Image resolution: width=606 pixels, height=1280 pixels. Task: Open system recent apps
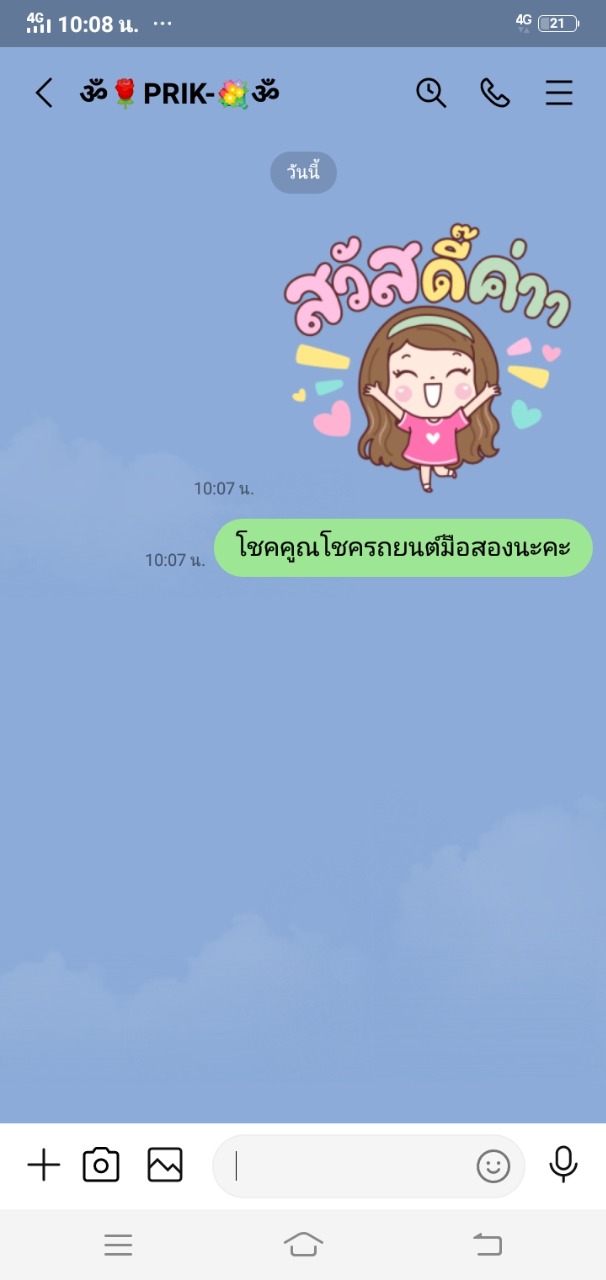118,1244
